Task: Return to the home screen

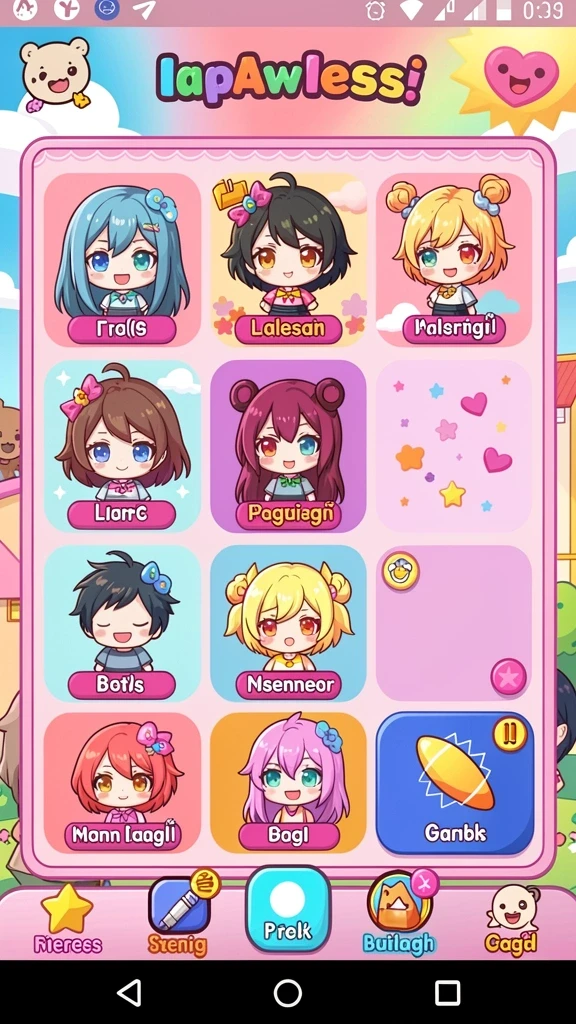Action: pyautogui.click(x=288, y=993)
